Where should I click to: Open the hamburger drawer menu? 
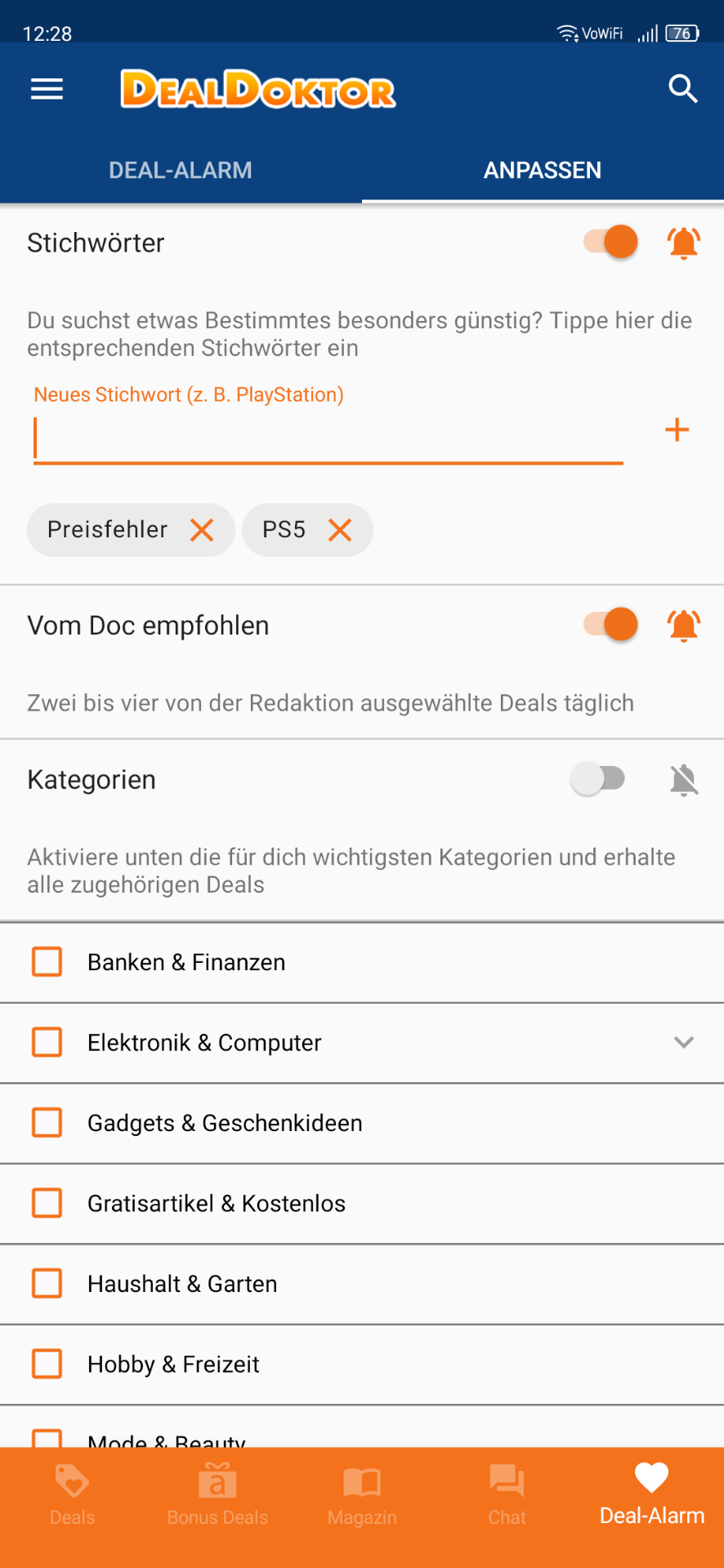(x=47, y=89)
